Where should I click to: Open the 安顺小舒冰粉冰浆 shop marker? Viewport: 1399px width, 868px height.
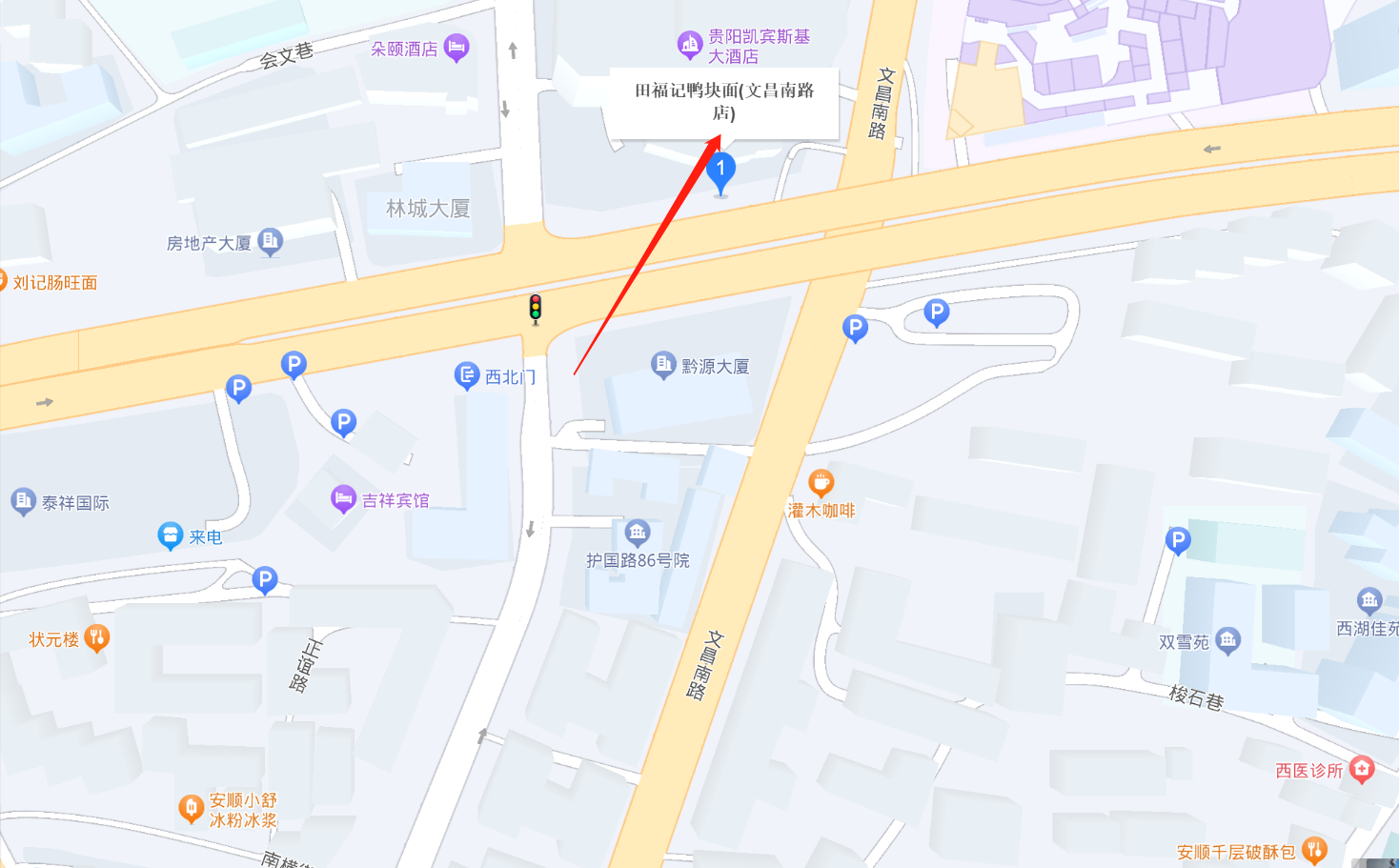(x=191, y=809)
